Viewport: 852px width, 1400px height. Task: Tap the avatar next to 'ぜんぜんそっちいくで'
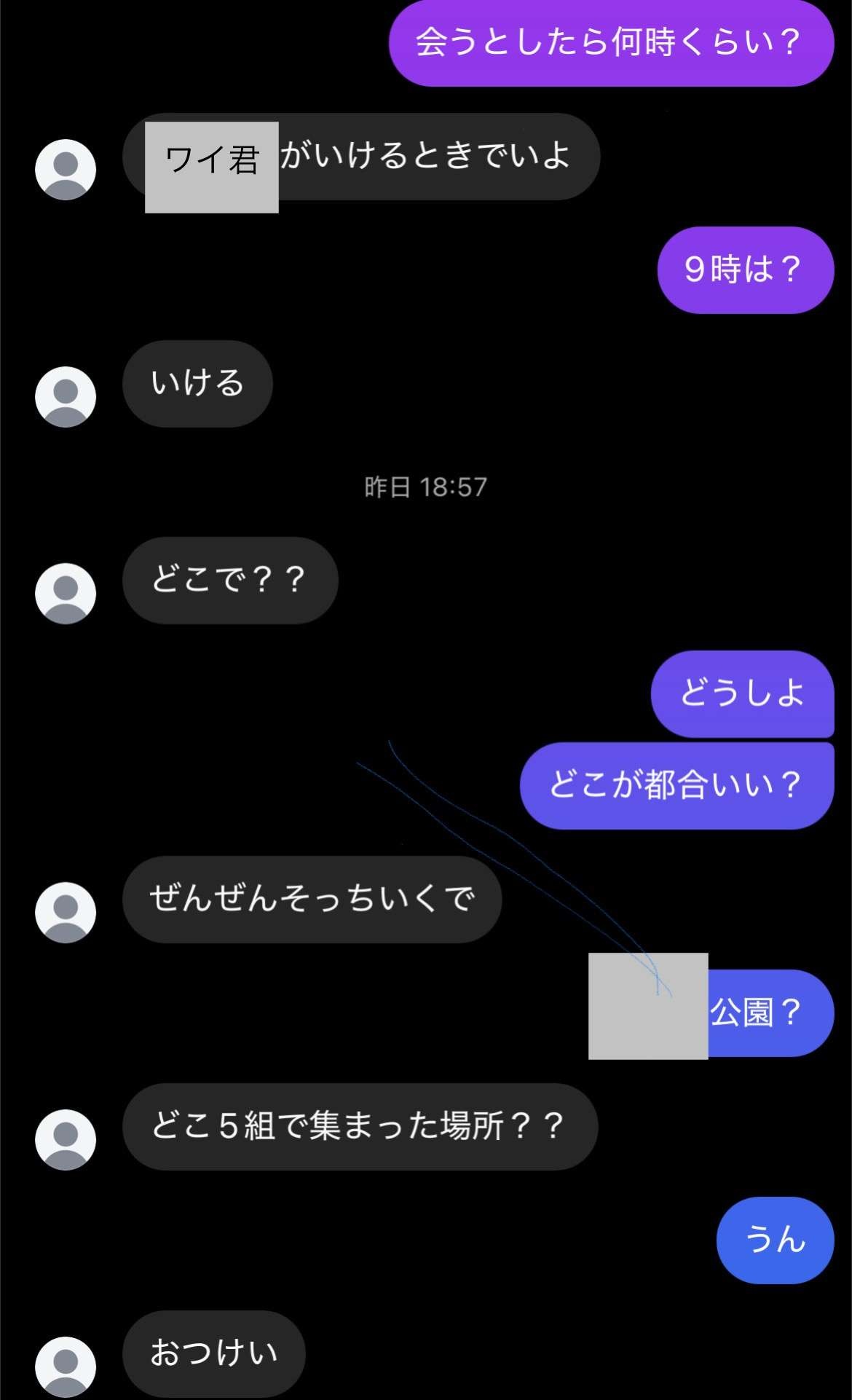click(x=66, y=913)
